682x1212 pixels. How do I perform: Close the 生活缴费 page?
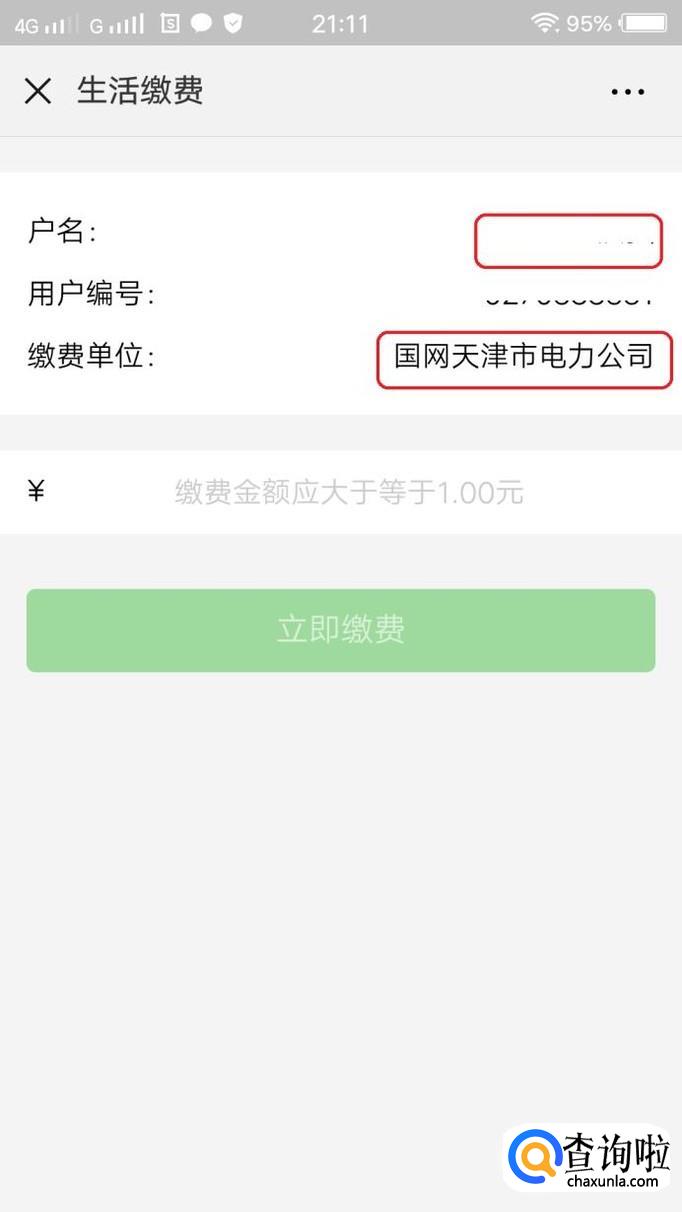point(38,91)
